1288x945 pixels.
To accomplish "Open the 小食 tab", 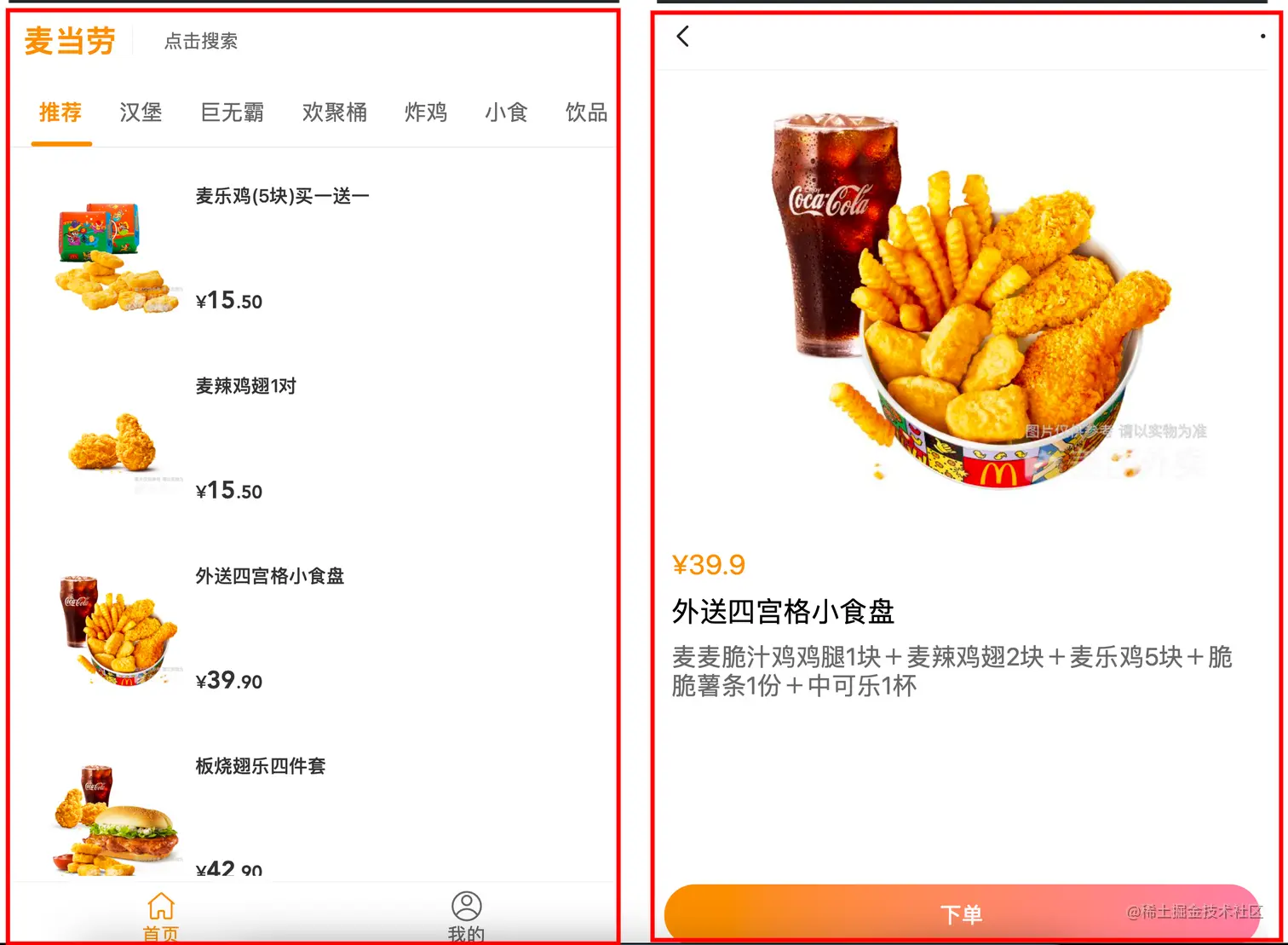I will pos(506,112).
